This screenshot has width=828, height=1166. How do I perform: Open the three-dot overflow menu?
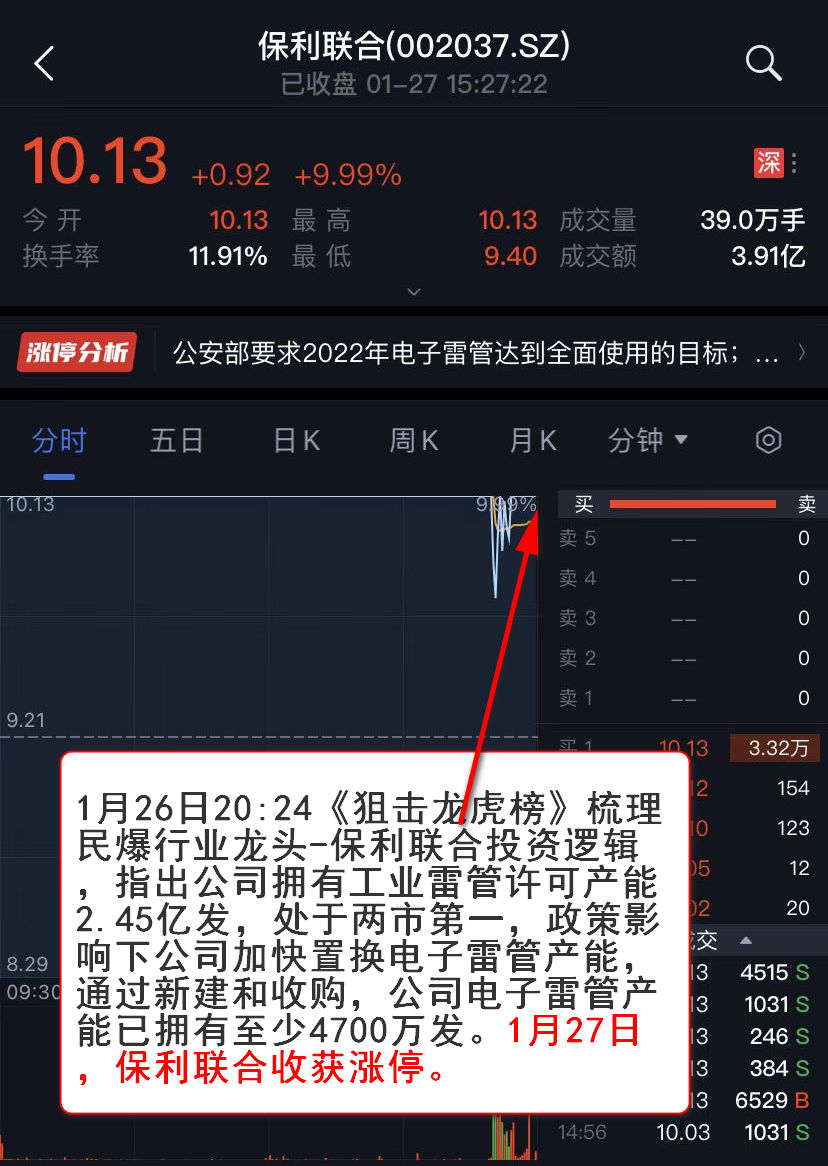(795, 163)
